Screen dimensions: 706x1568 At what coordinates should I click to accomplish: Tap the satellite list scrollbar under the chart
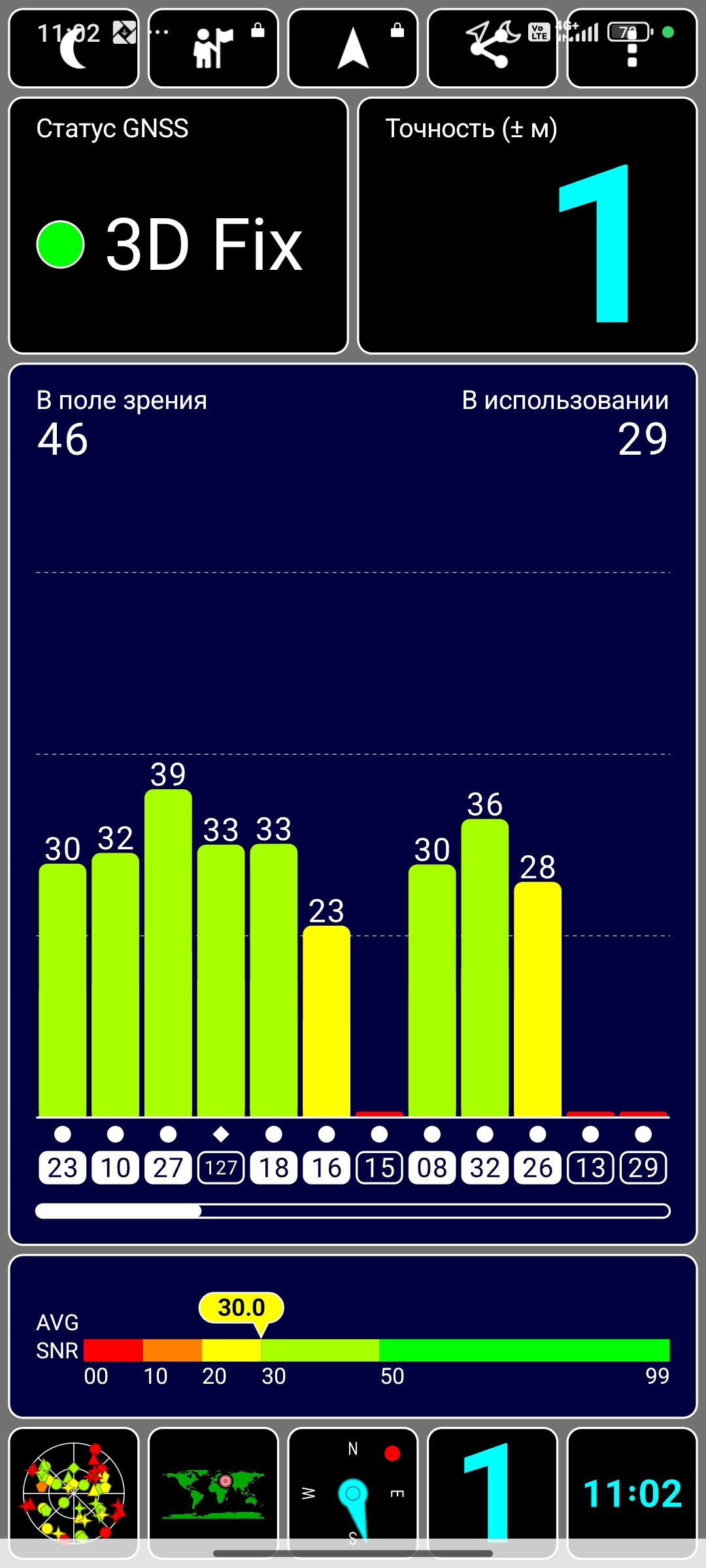pyautogui.click(x=353, y=1211)
